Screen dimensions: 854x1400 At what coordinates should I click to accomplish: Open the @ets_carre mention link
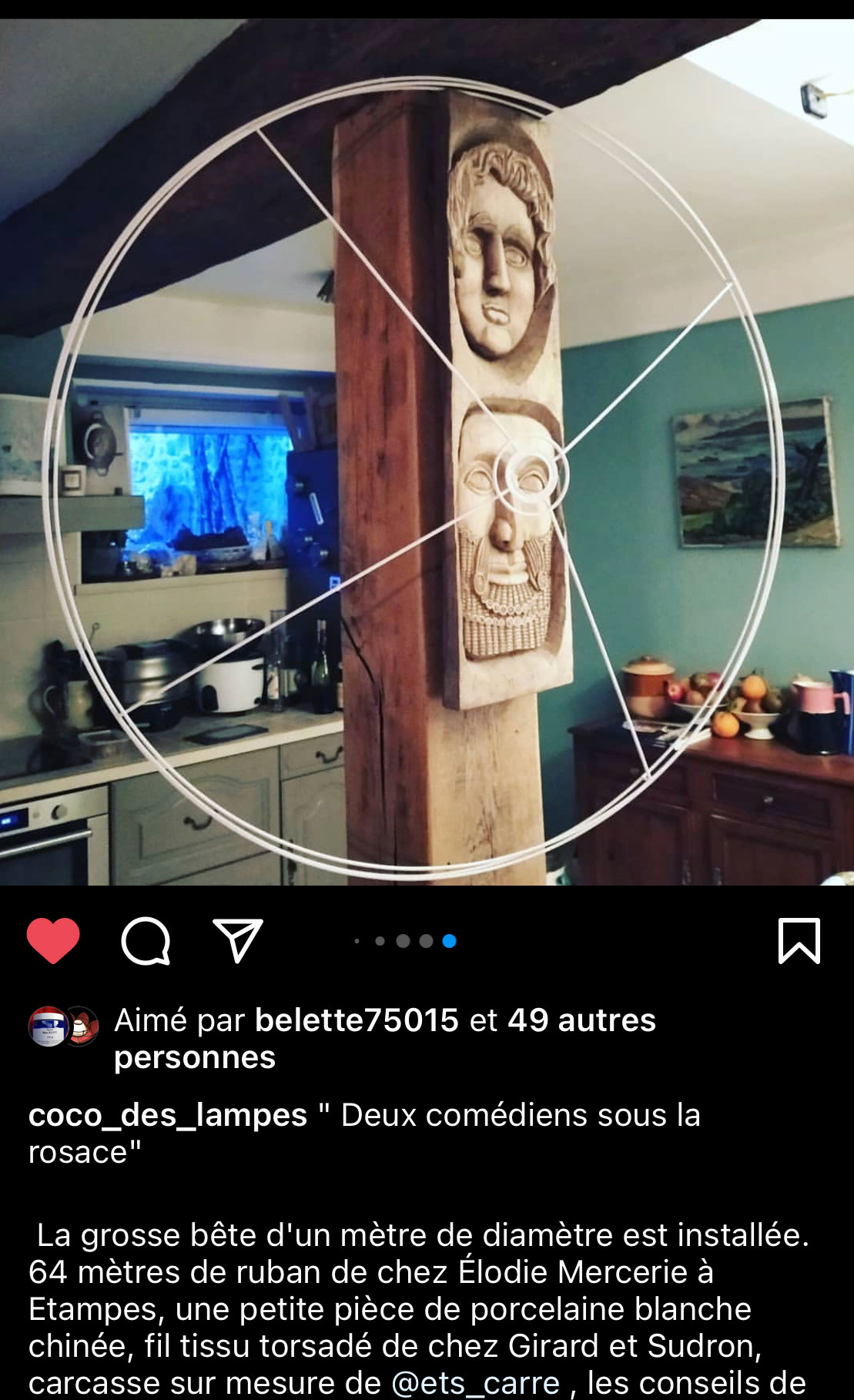tap(475, 1382)
